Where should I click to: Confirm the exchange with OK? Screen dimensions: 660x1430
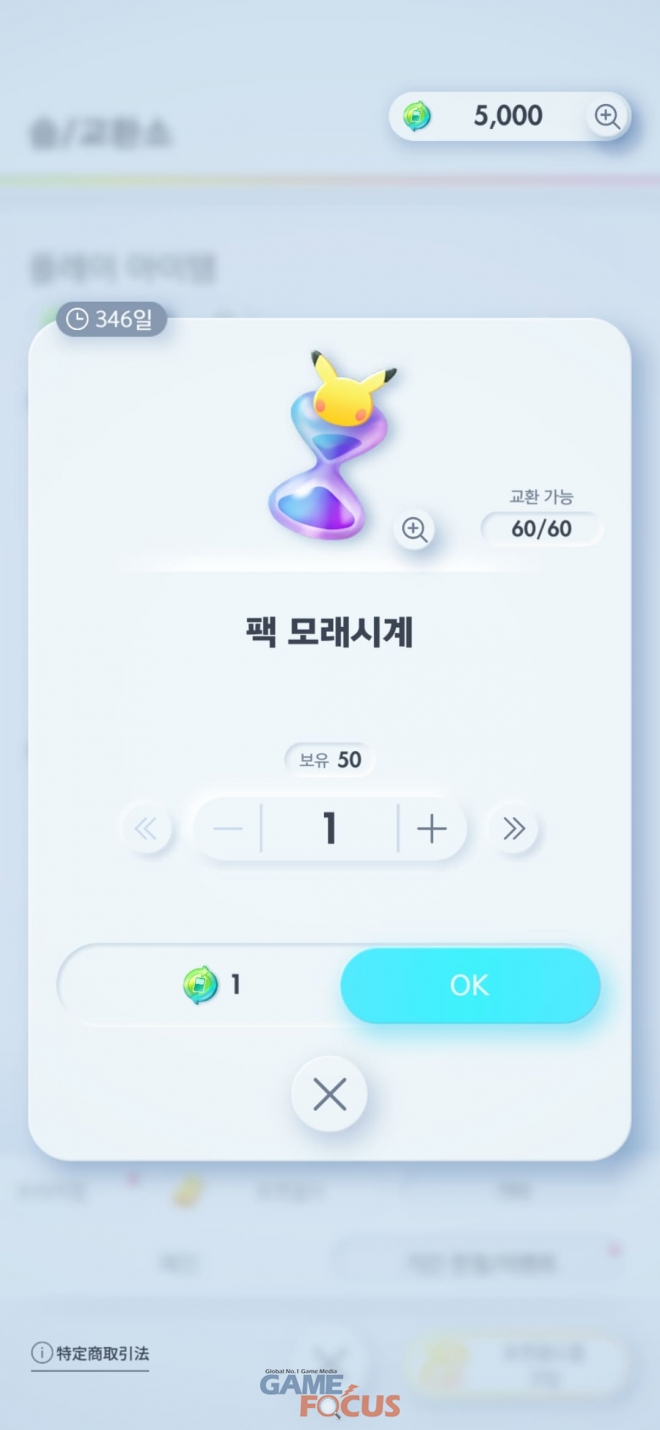pyautogui.click(x=470, y=985)
